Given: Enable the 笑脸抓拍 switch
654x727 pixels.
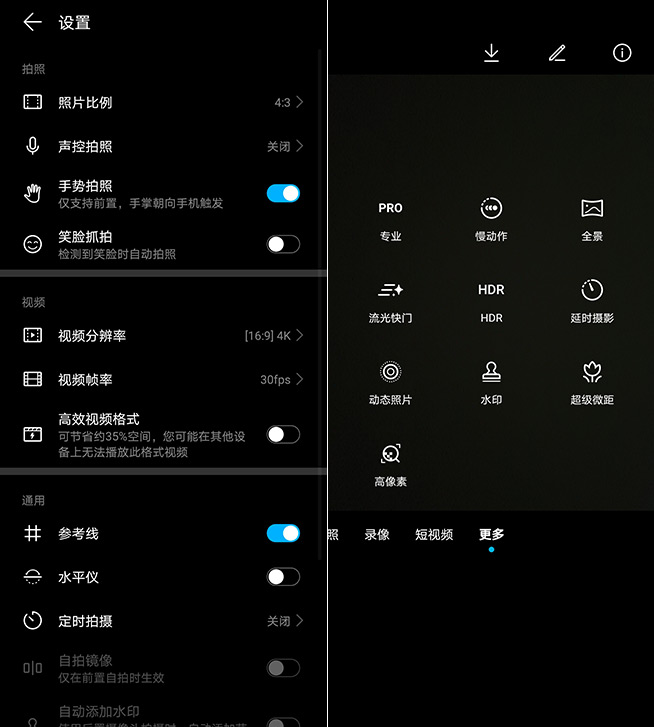Looking at the screenshot, I should (283, 244).
